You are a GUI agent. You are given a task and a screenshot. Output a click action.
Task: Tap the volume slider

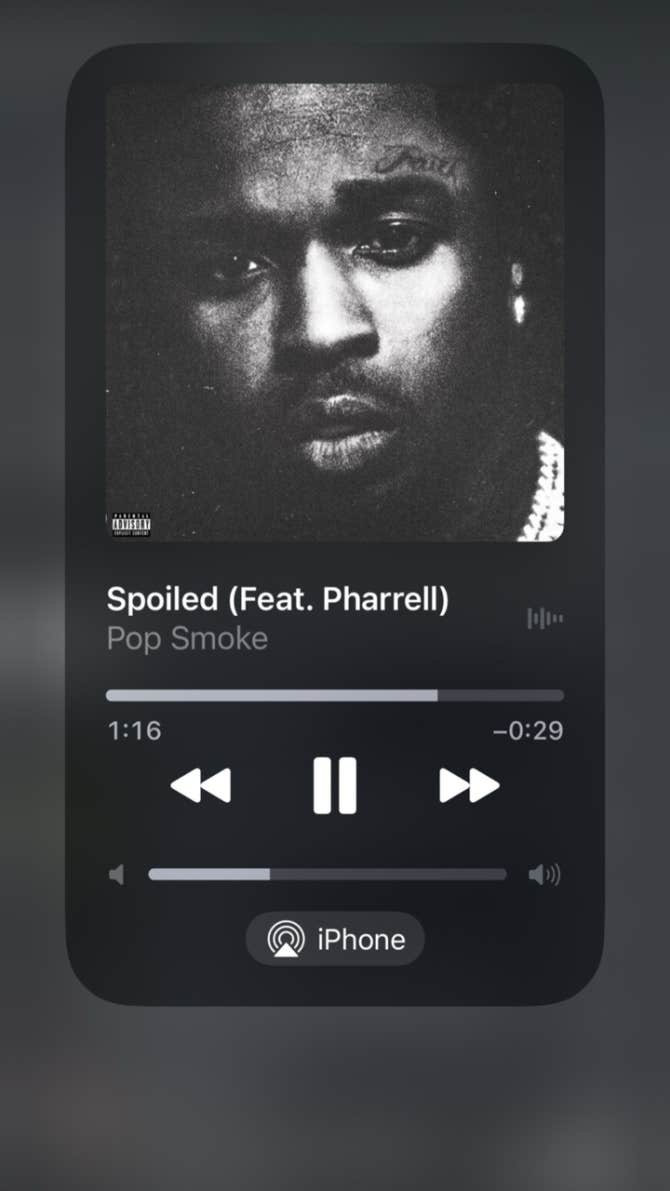coord(327,874)
